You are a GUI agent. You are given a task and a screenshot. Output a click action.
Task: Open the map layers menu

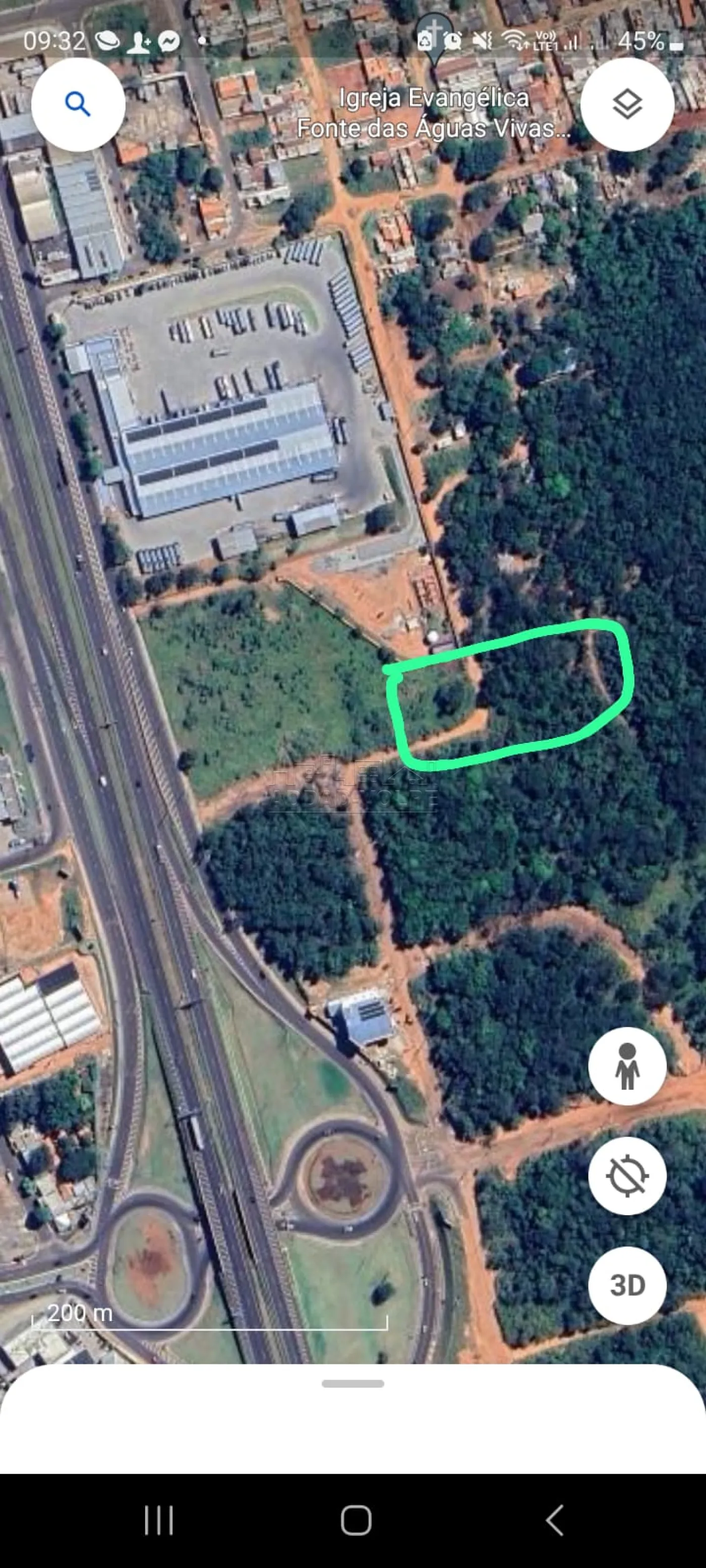tap(627, 105)
